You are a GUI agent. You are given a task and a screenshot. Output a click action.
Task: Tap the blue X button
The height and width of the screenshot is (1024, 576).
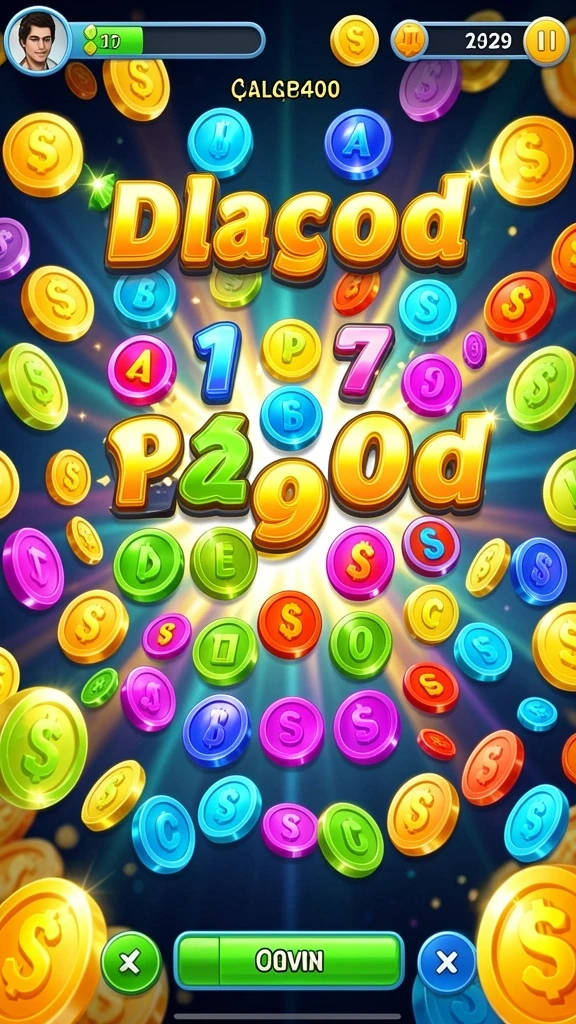tap(447, 963)
